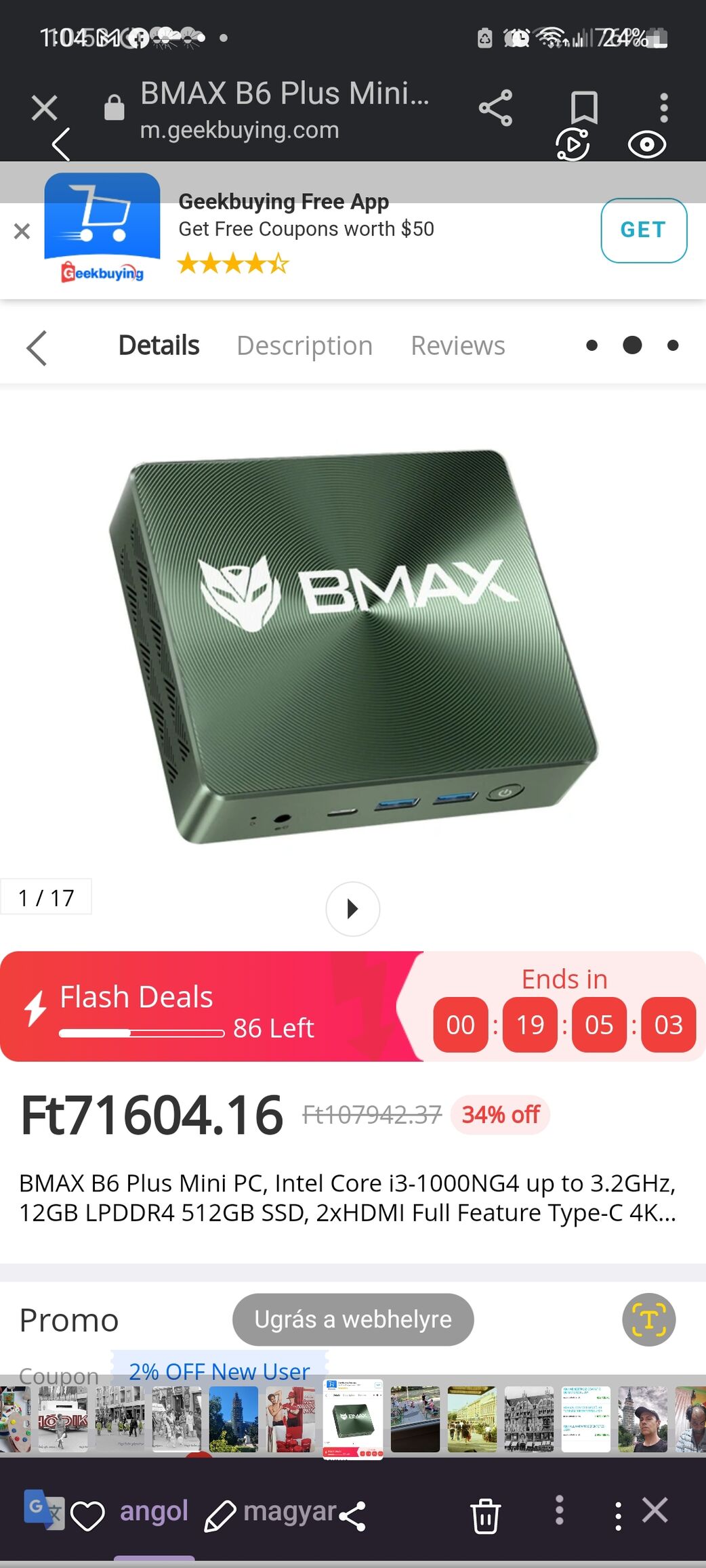The image size is (706, 1568).
Task: Select magyar as the translation language
Action: (289, 1510)
